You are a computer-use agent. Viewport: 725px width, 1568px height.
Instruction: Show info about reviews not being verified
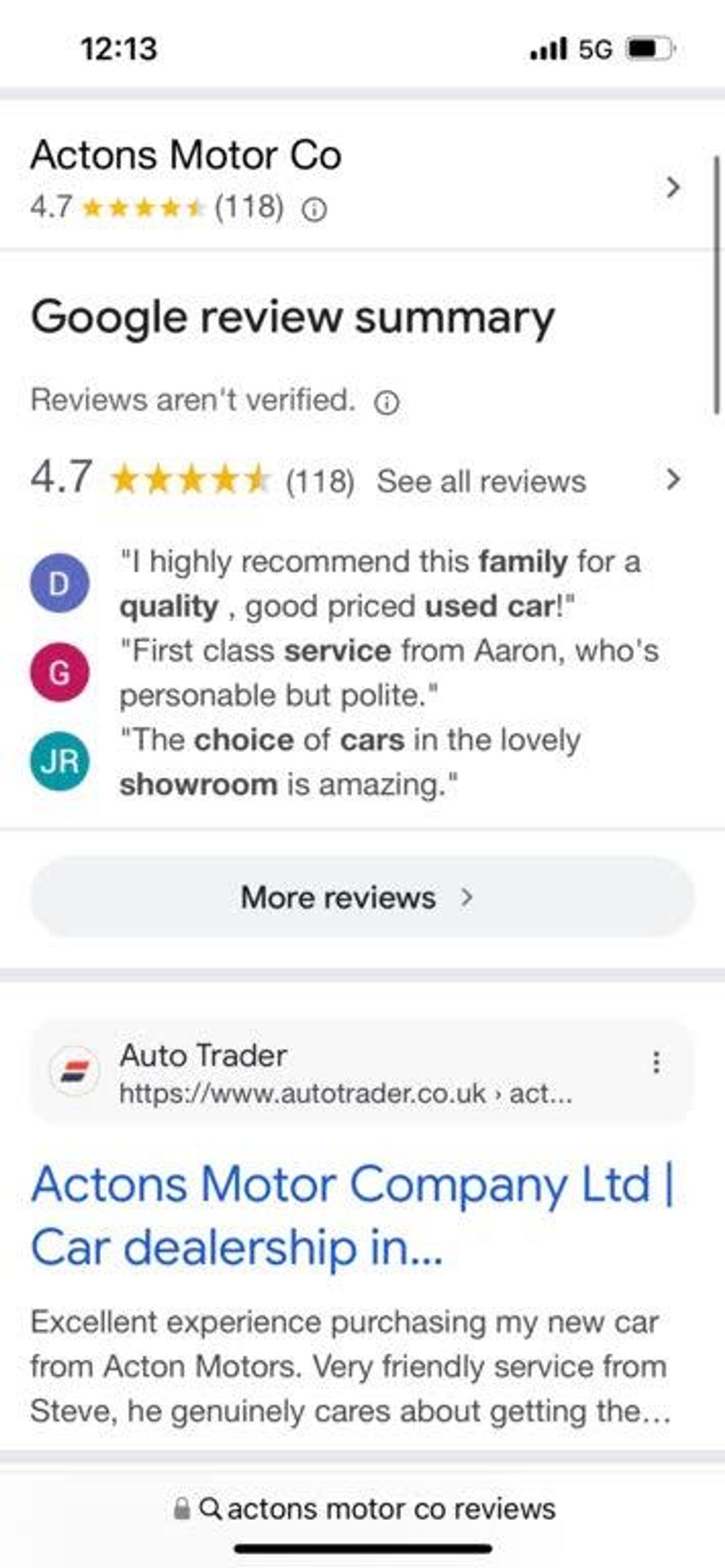pos(387,402)
